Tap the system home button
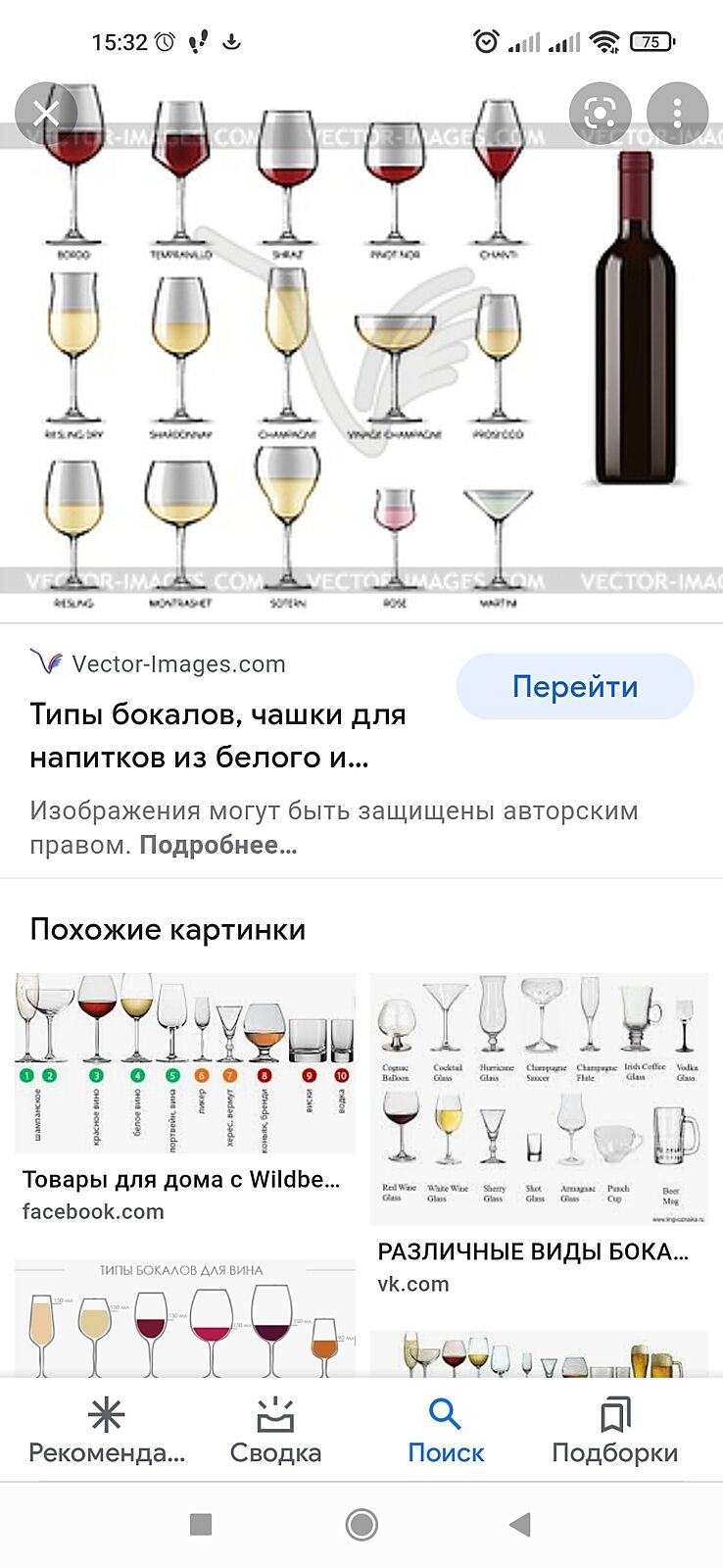The height and width of the screenshot is (1568, 723). (x=361, y=1524)
